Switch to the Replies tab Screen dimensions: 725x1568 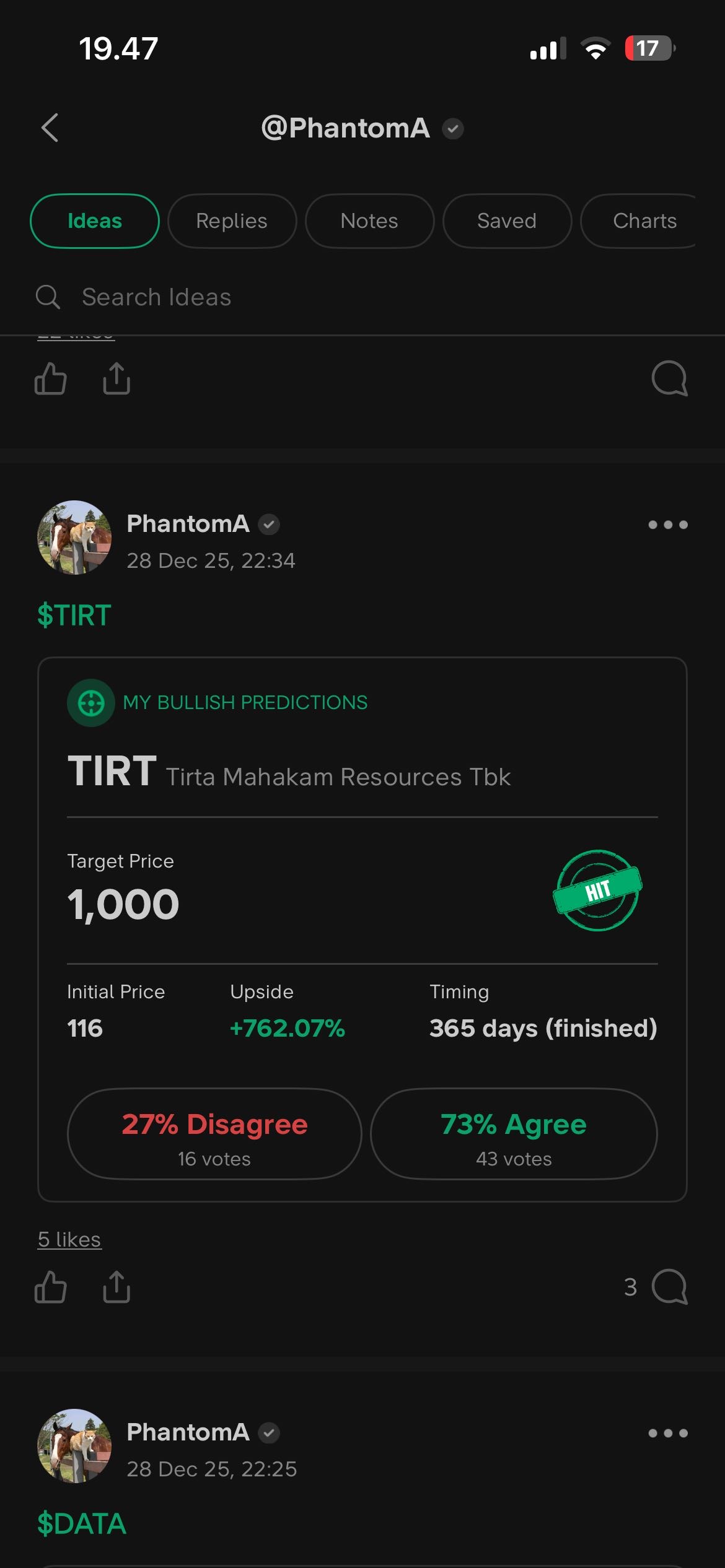point(232,221)
